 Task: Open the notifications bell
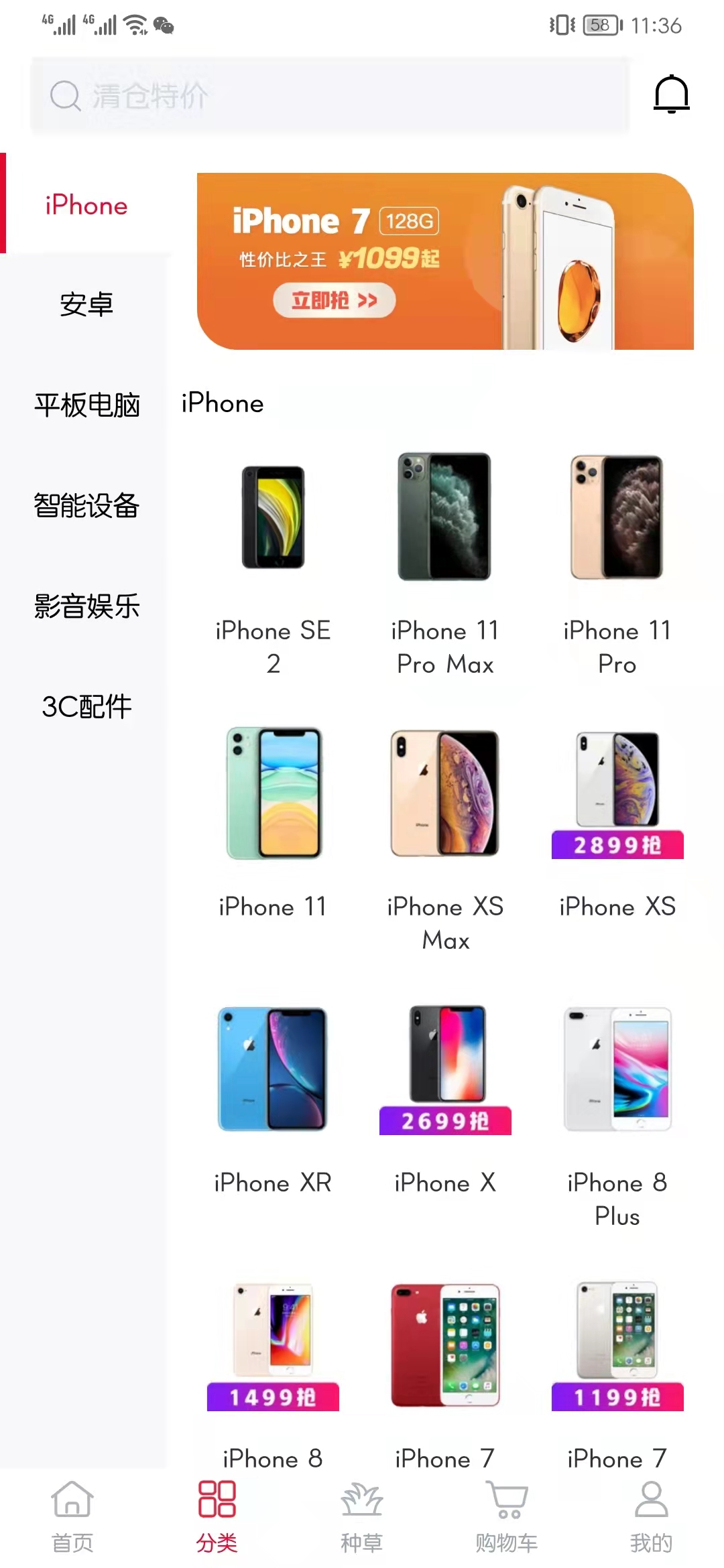[671, 94]
